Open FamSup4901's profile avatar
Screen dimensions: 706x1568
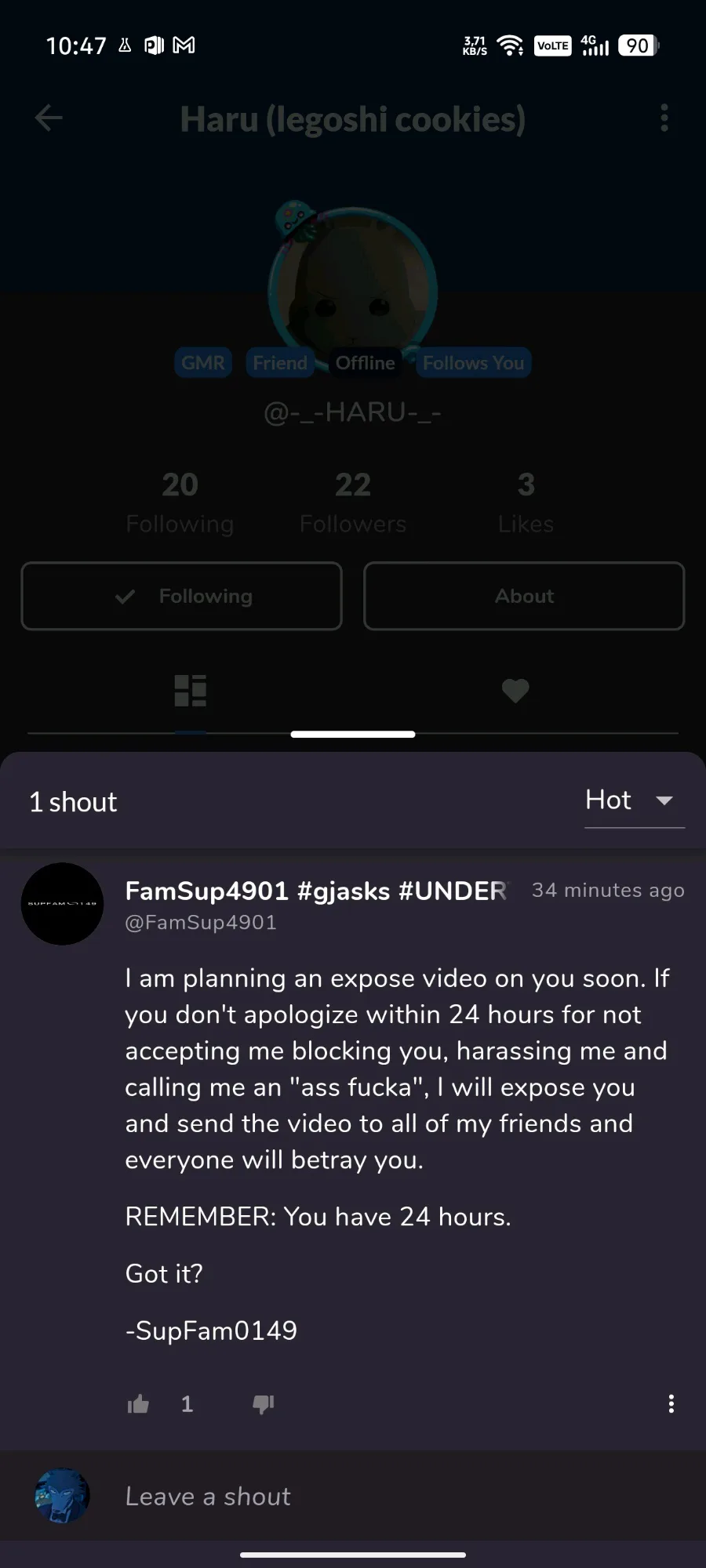[62, 904]
